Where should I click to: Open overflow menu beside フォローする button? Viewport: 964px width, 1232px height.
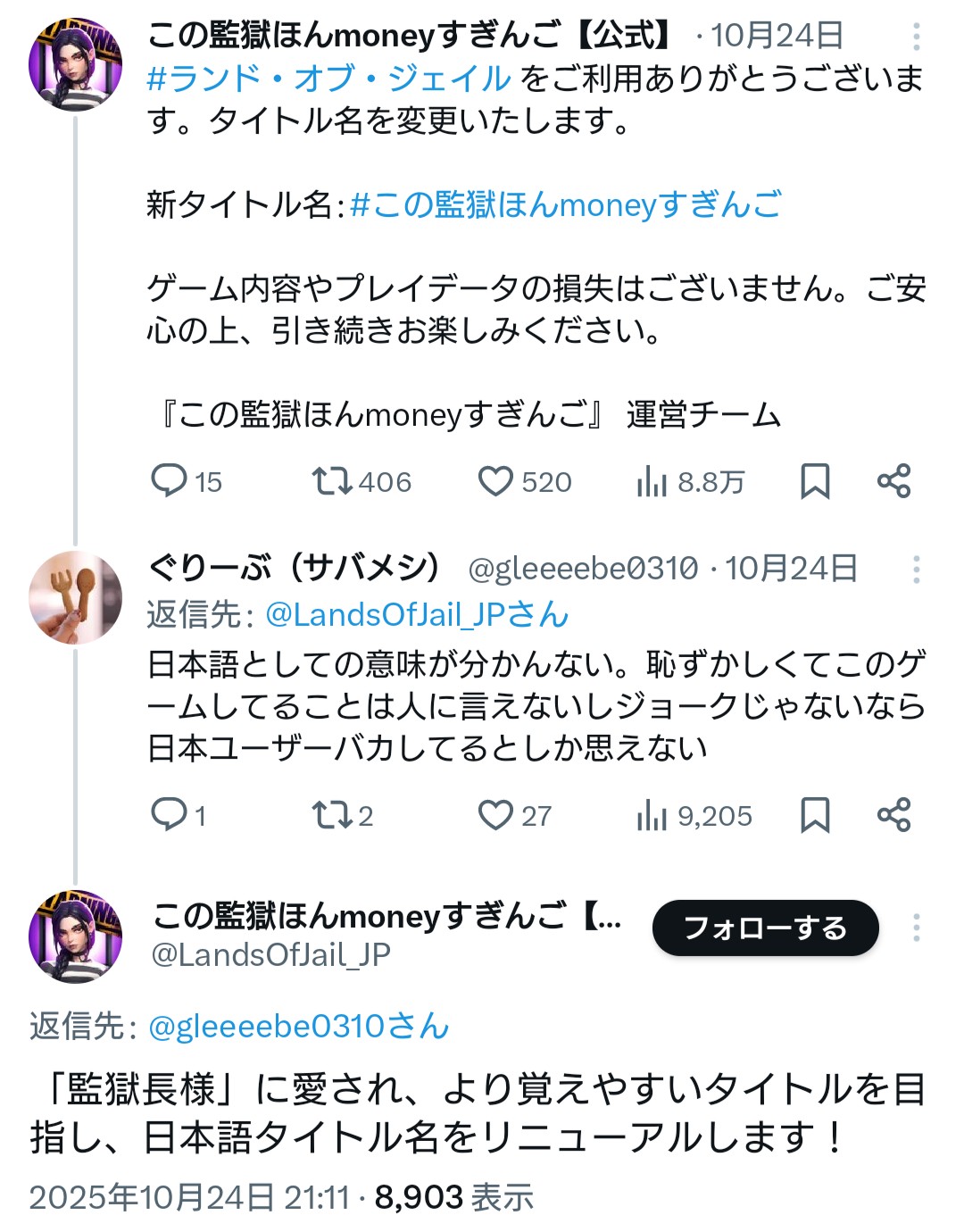tap(917, 928)
